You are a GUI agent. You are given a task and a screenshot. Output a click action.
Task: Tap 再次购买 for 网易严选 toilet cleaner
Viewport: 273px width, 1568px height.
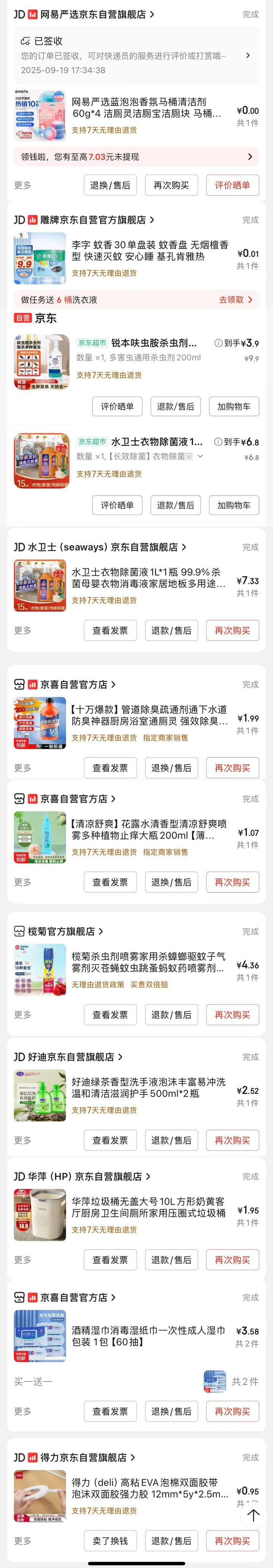171,185
